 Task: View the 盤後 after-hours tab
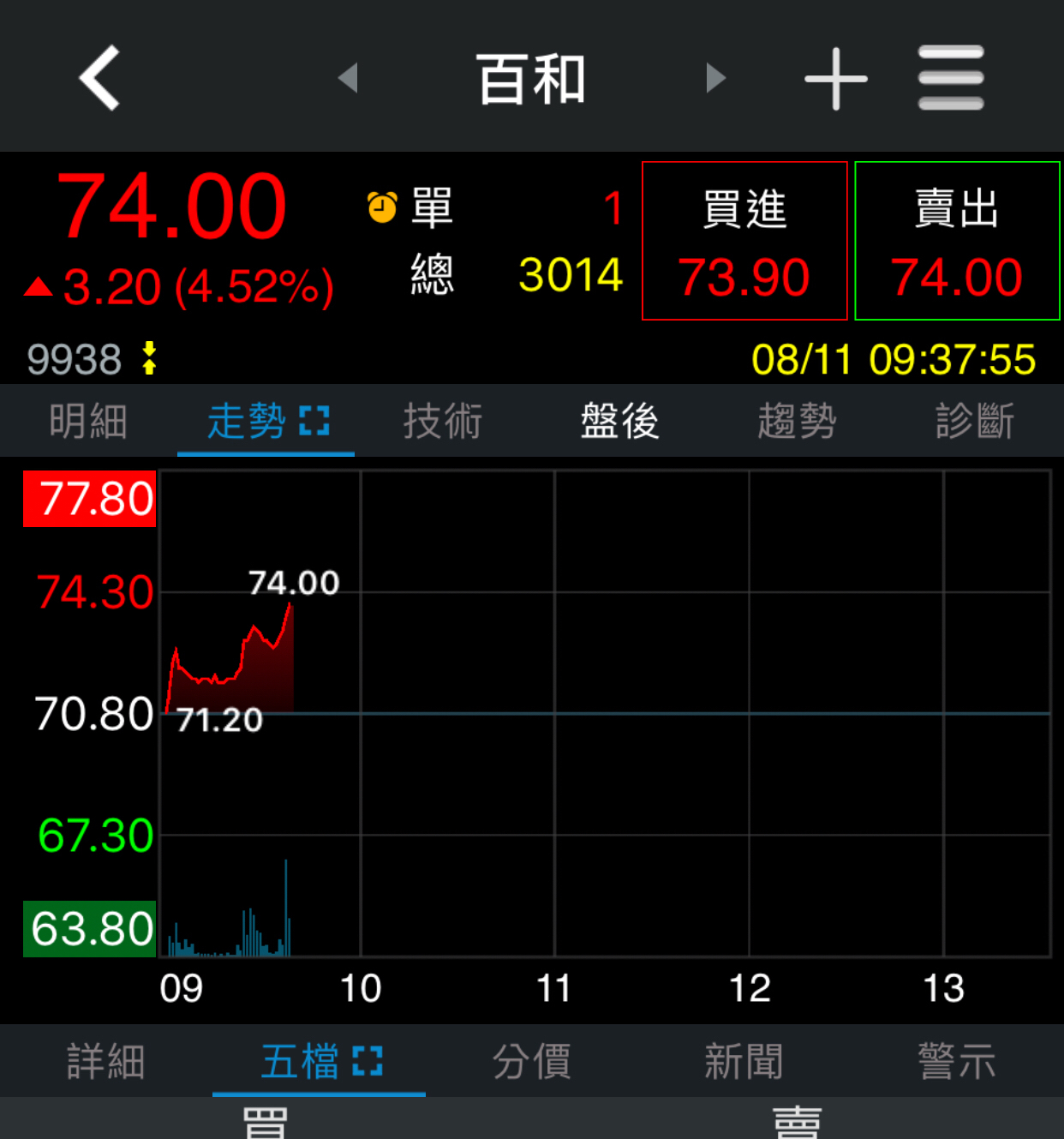pos(620,421)
